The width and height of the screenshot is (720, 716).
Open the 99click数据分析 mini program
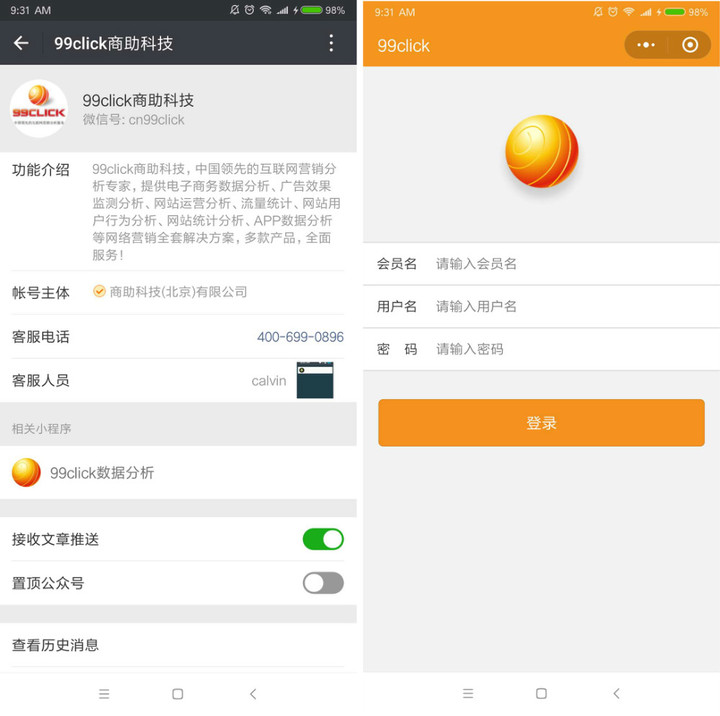(102, 473)
